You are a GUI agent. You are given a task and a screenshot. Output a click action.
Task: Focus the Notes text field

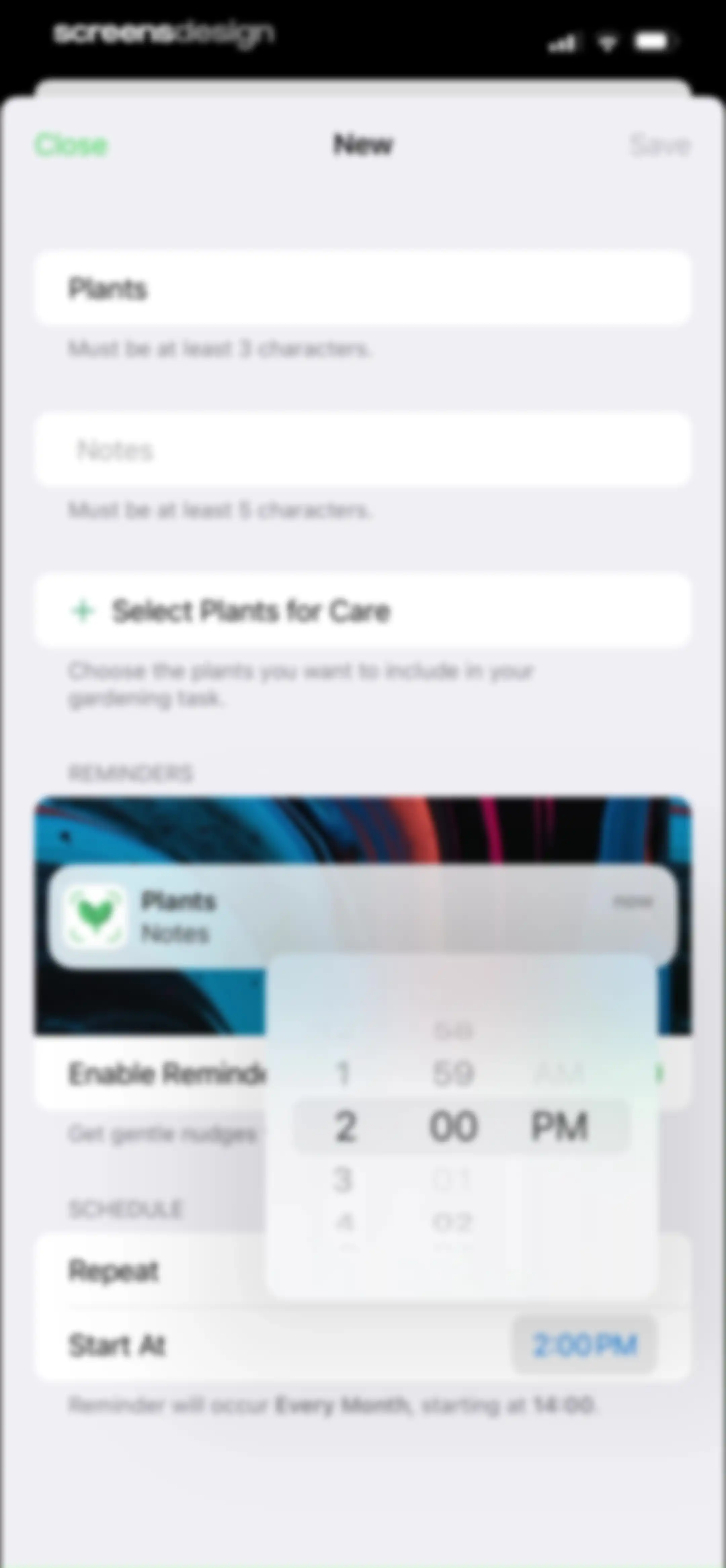363,450
